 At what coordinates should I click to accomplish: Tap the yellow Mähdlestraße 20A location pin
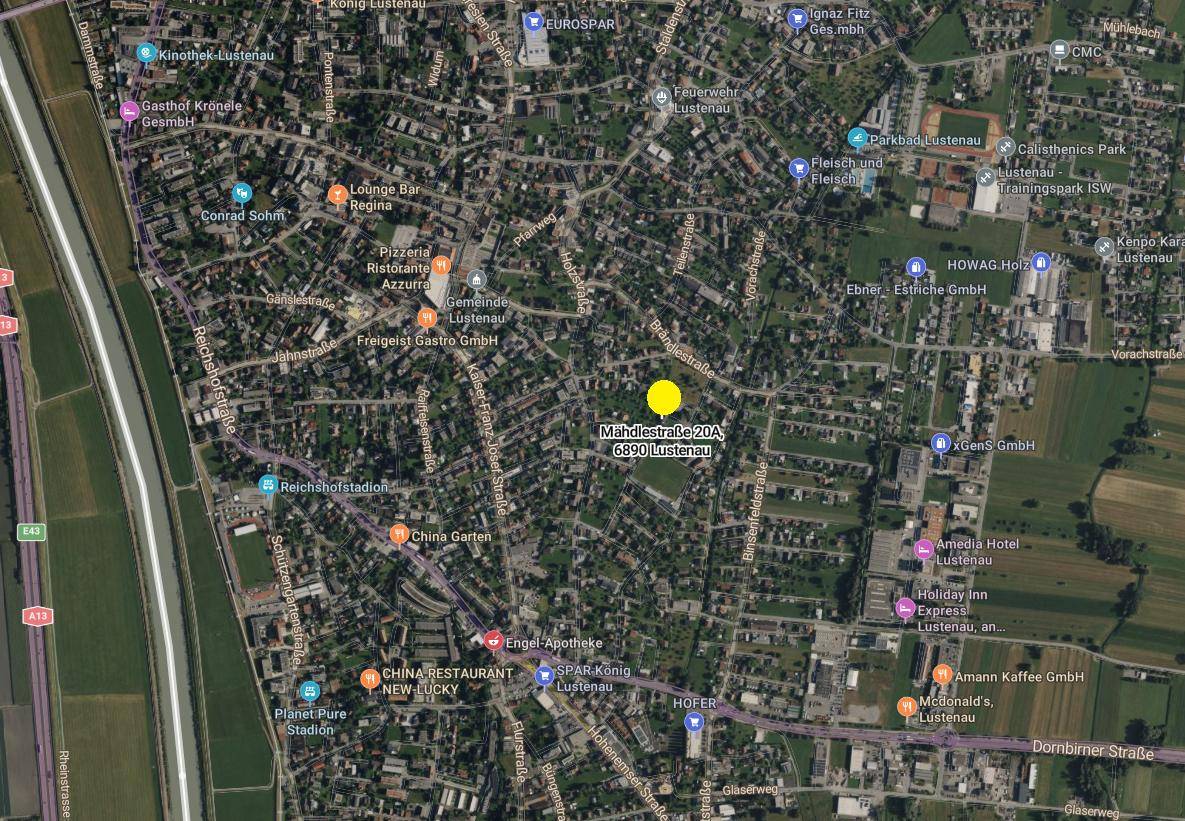coord(664,398)
